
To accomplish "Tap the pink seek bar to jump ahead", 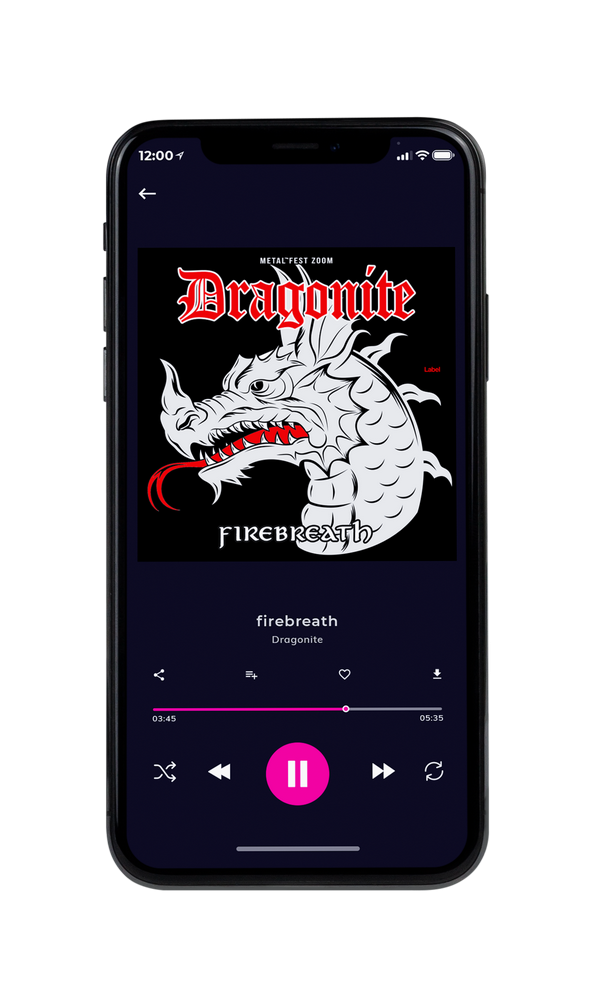I will point(297,709).
